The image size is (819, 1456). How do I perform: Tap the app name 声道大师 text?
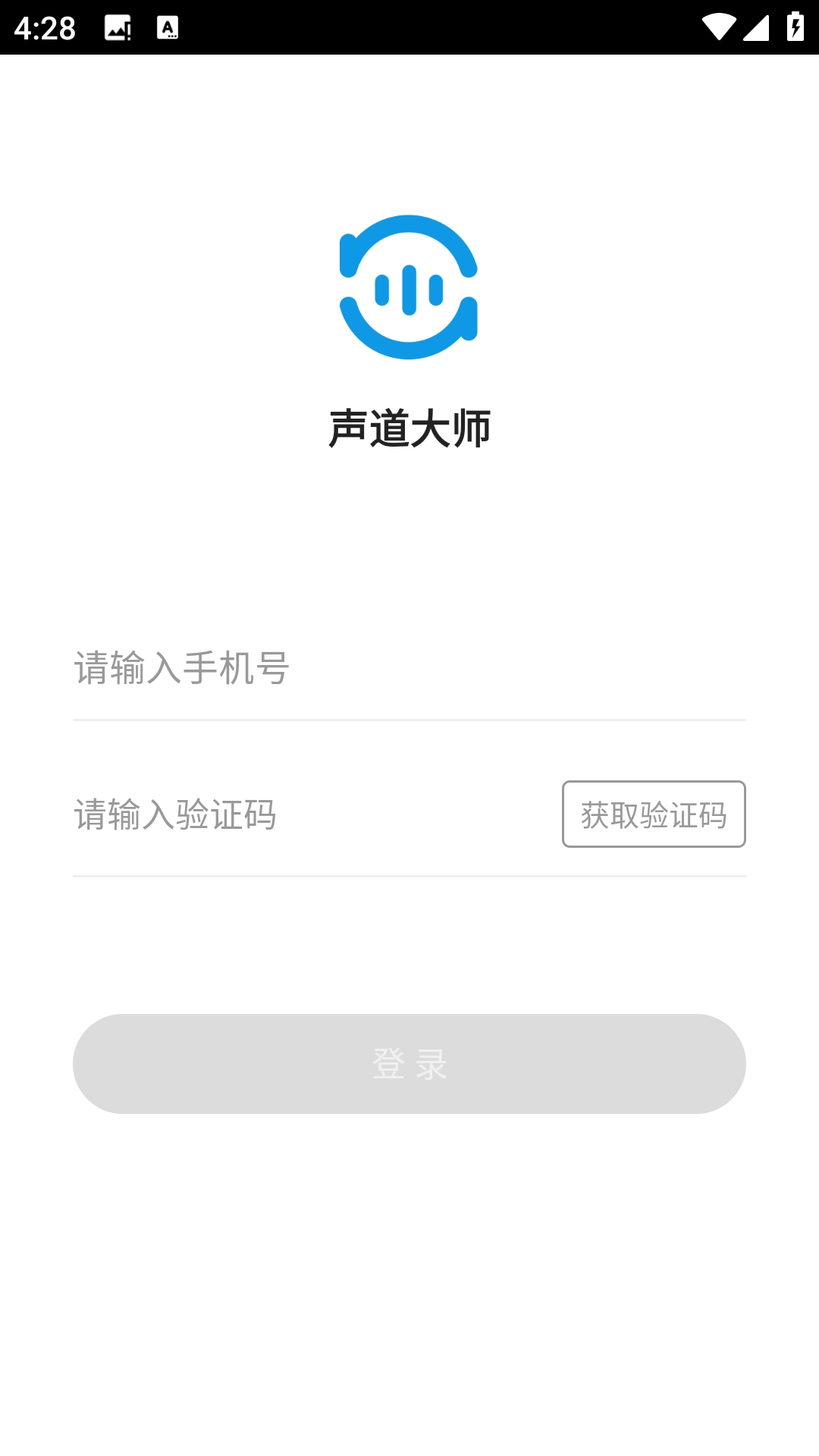coord(409,427)
